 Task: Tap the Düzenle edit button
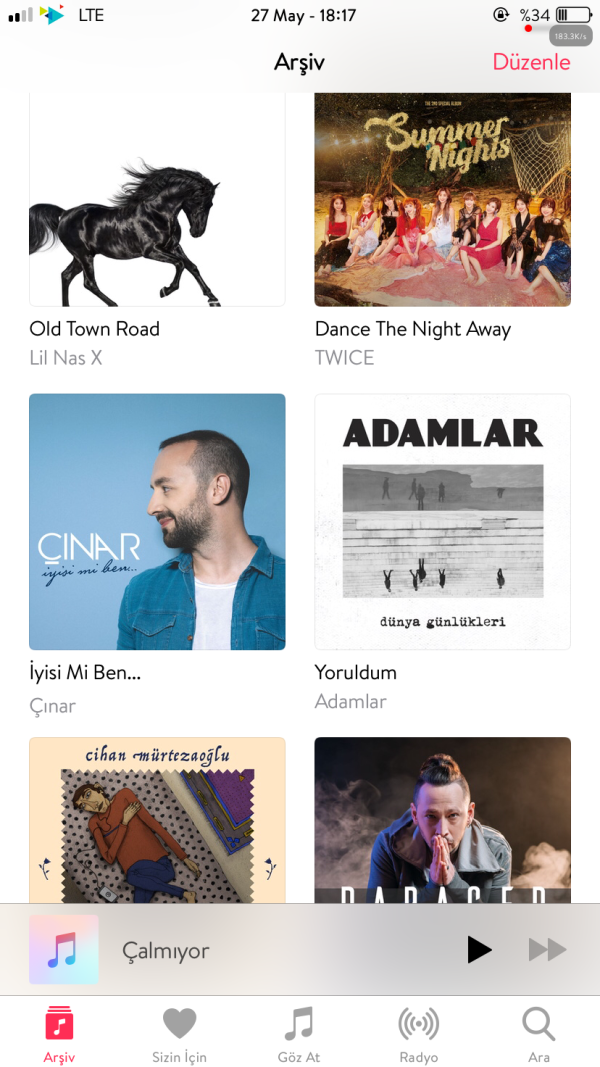[531, 62]
